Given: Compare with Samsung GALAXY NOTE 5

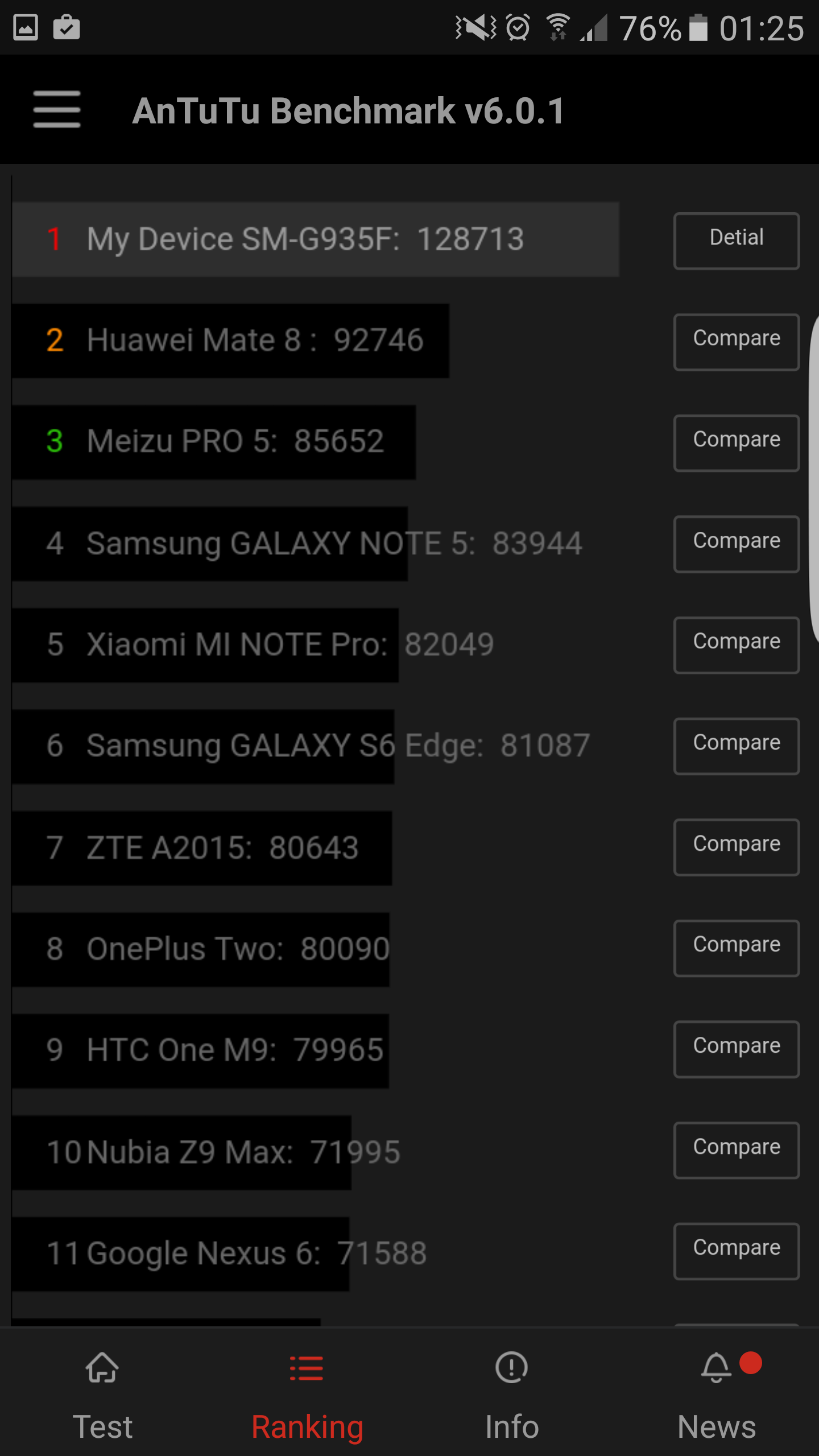Looking at the screenshot, I should click(736, 544).
